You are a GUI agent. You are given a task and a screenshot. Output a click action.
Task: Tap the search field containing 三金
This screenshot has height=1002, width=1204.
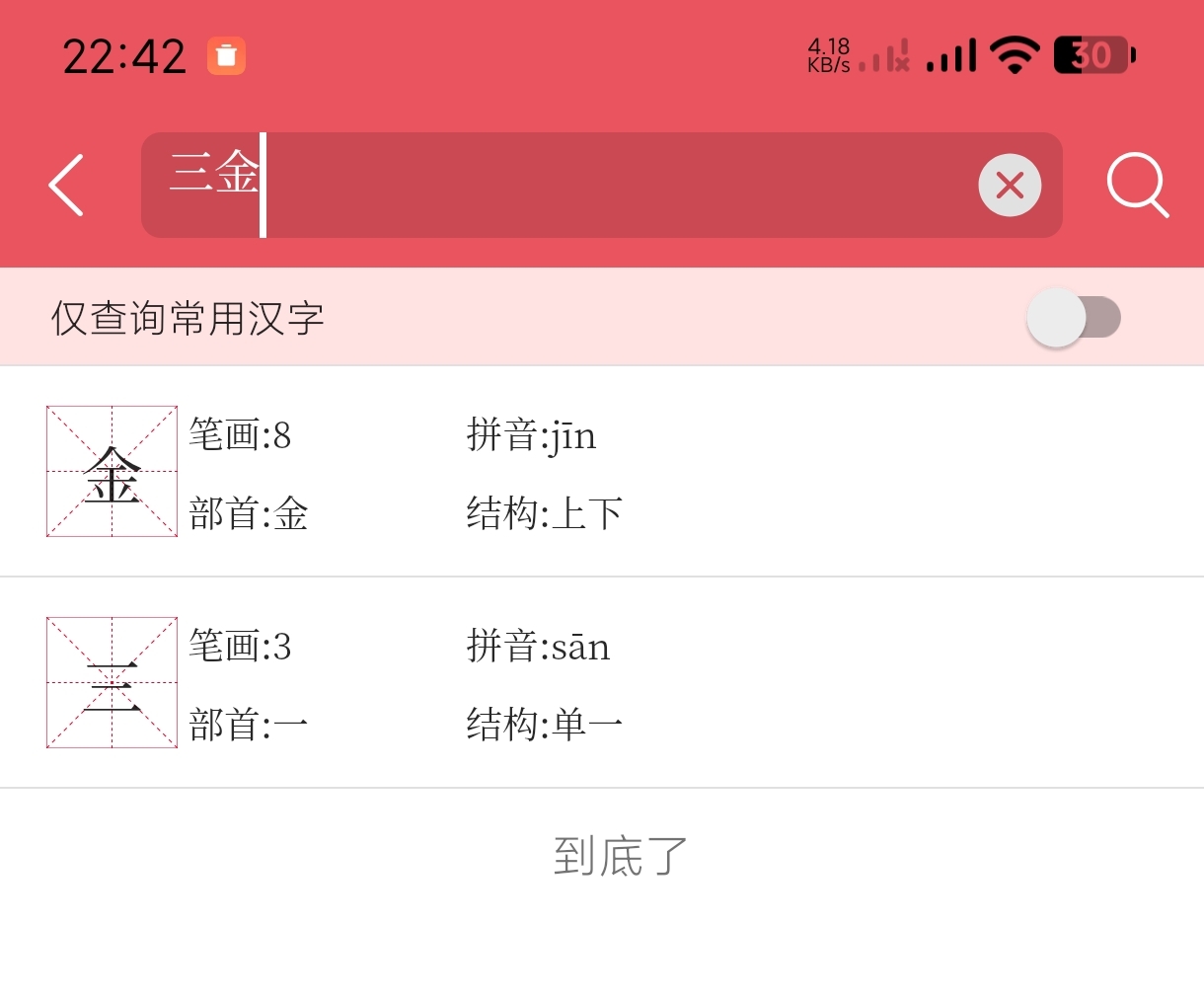point(592,185)
